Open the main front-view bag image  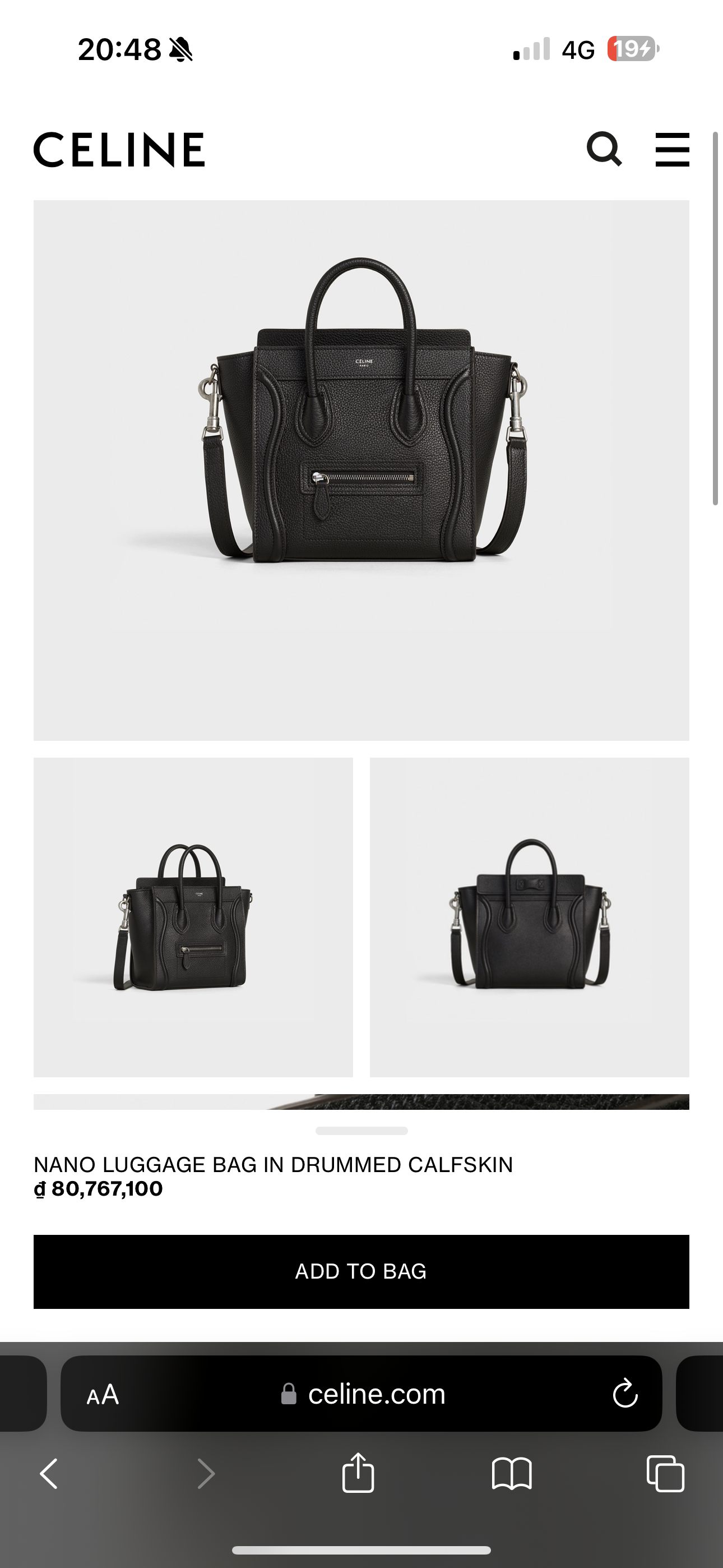[361, 470]
